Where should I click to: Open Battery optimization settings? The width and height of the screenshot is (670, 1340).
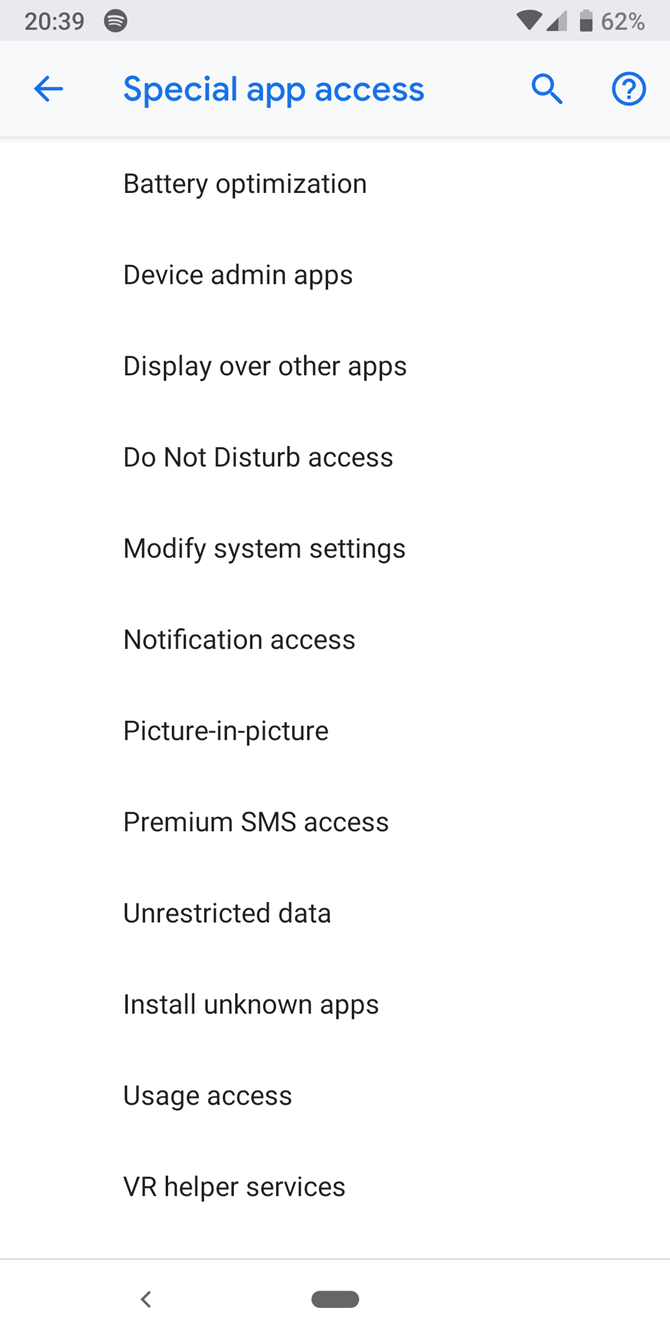click(x=245, y=184)
